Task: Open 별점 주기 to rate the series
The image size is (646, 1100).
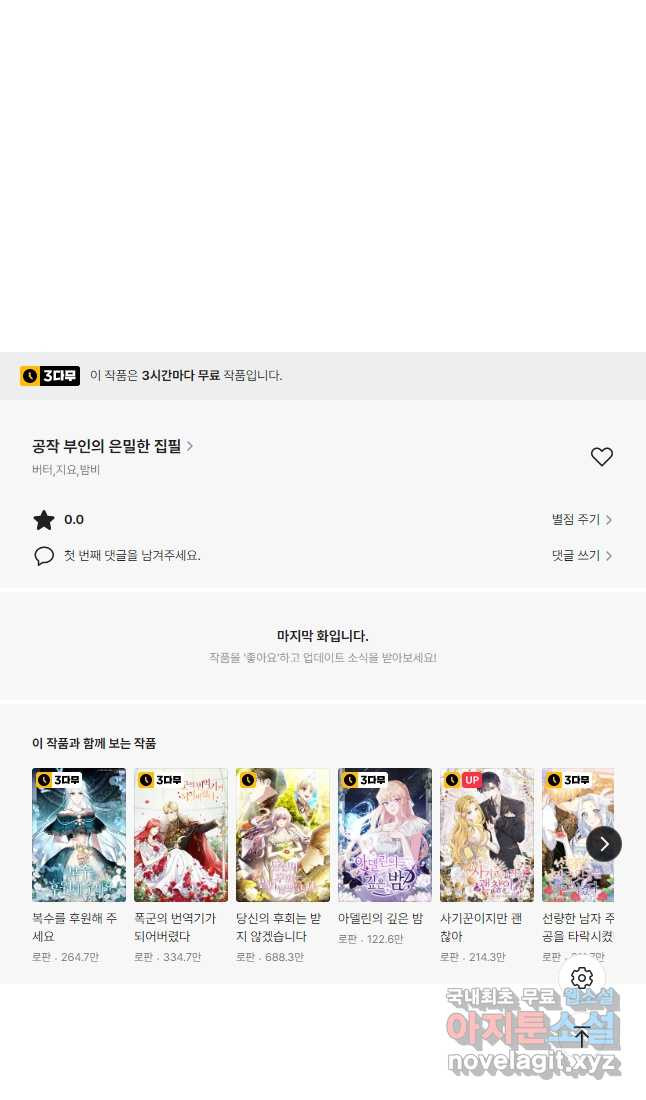Action: tap(581, 520)
